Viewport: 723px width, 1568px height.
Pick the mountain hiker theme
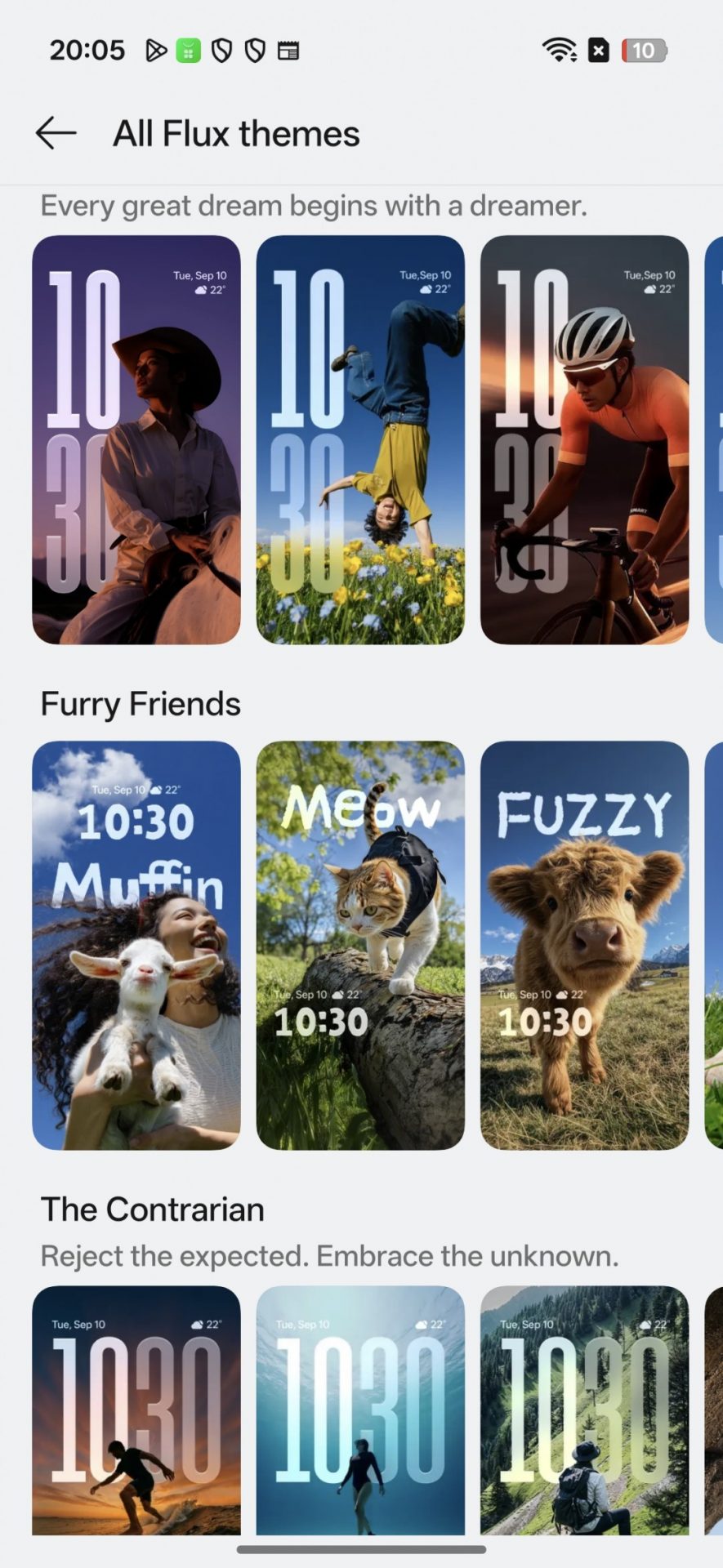(584, 1410)
